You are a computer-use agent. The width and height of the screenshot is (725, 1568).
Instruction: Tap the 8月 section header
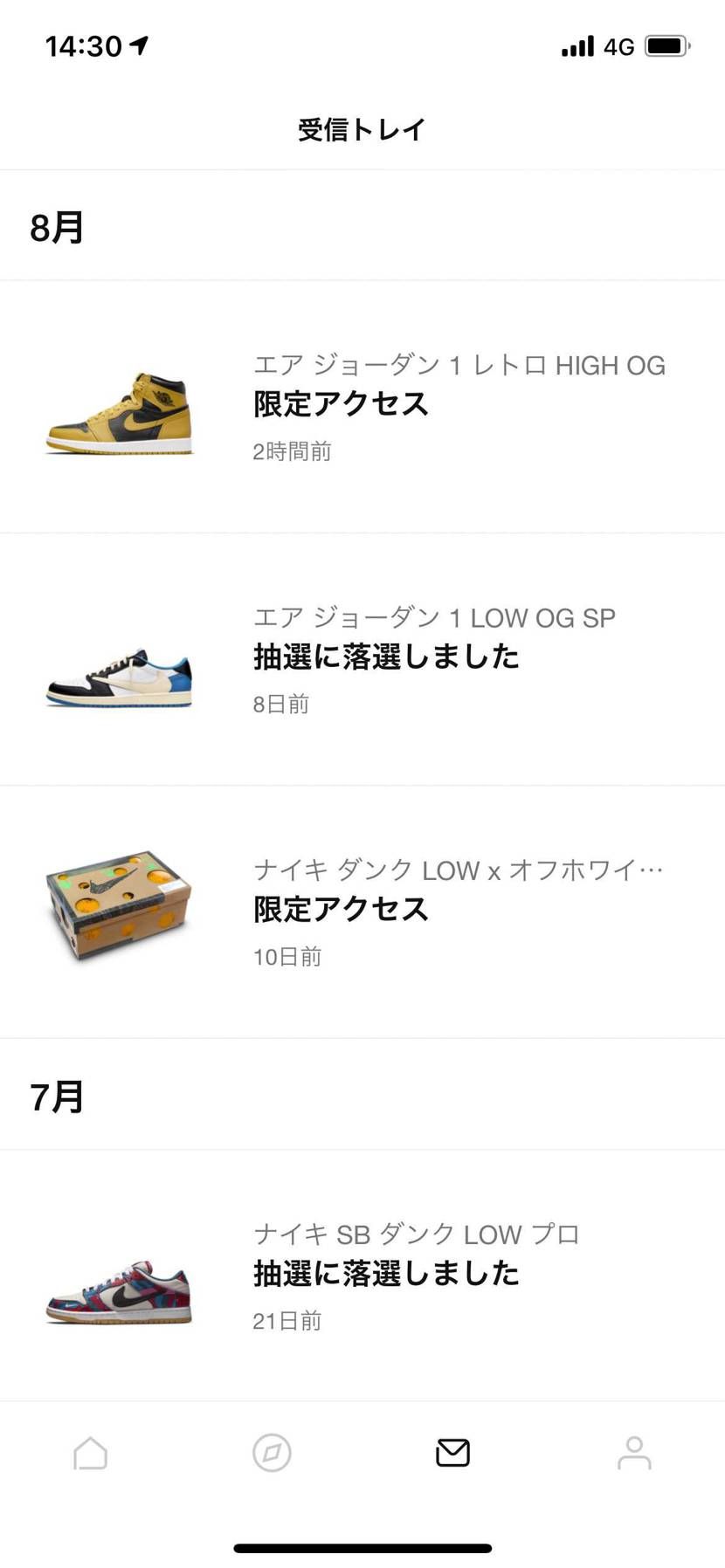point(57,228)
